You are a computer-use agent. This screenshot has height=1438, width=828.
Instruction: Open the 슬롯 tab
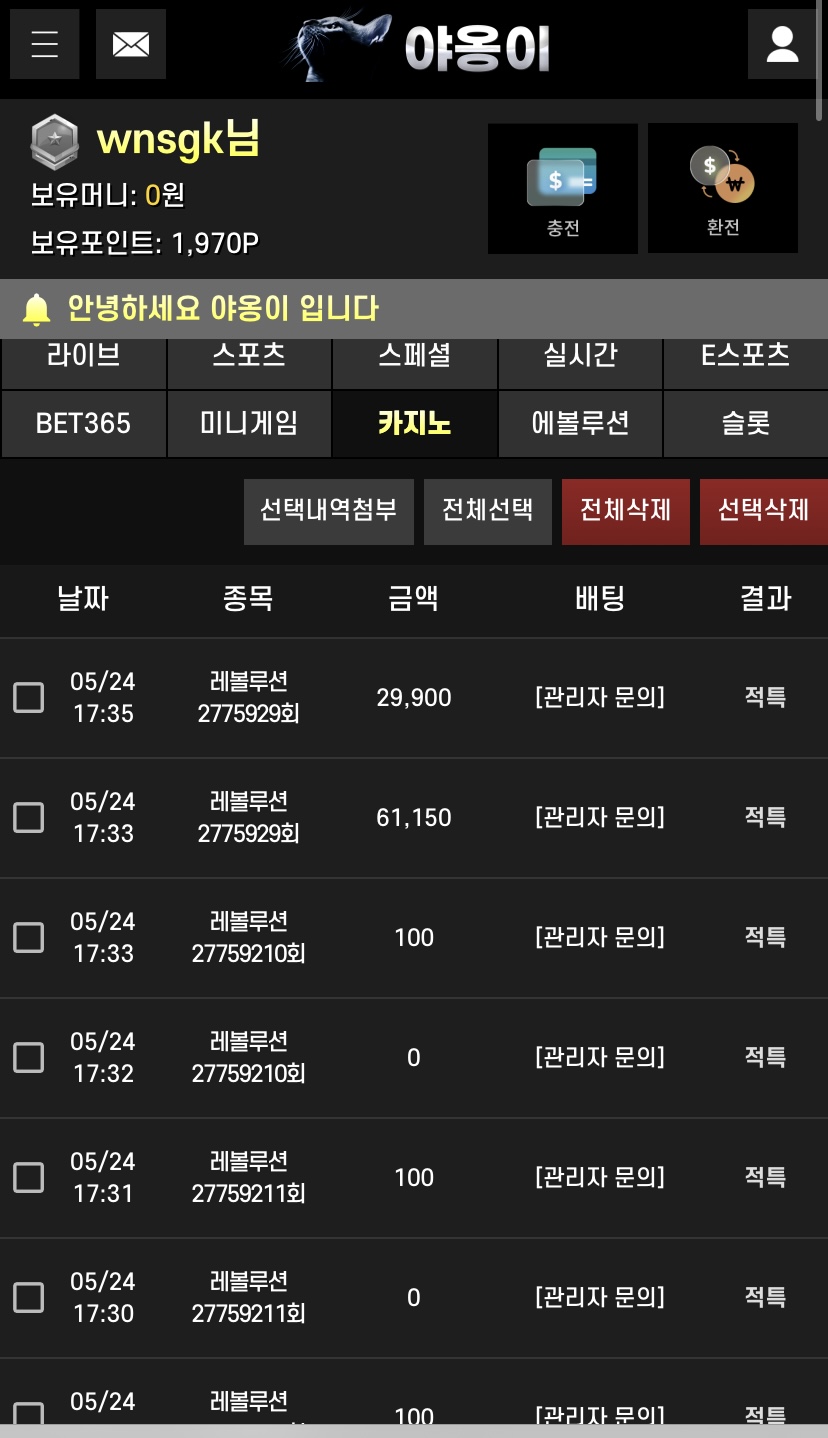click(x=746, y=424)
